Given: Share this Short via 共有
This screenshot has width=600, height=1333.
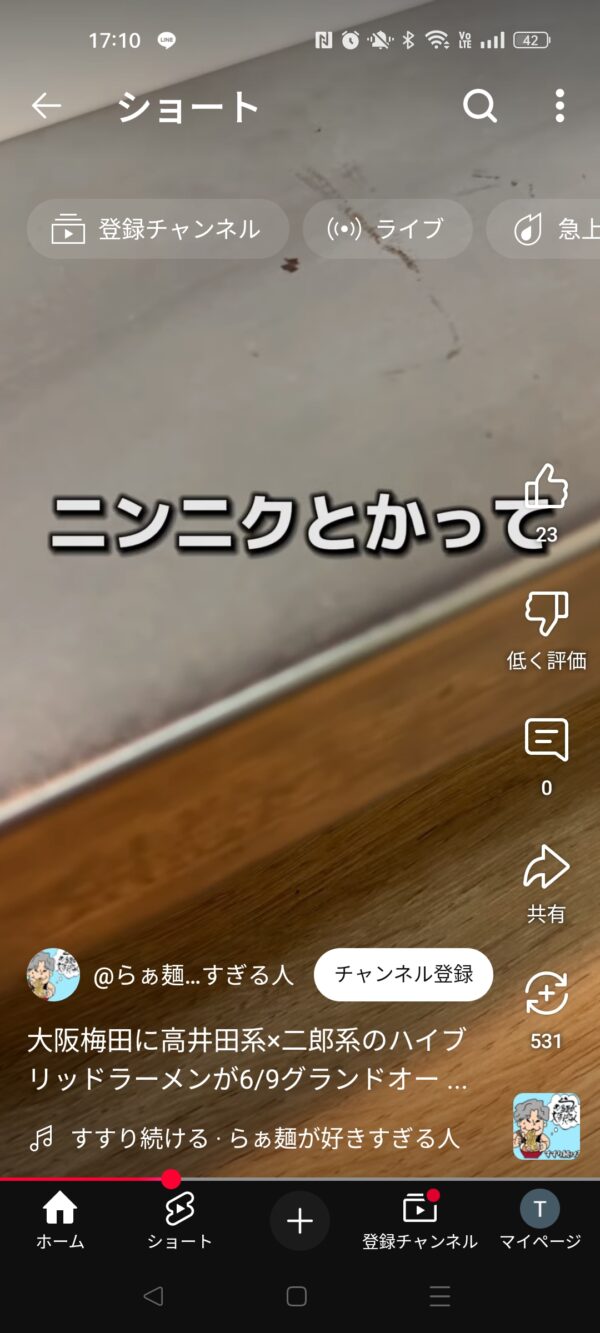Looking at the screenshot, I should pyautogui.click(x=546, y=868).
